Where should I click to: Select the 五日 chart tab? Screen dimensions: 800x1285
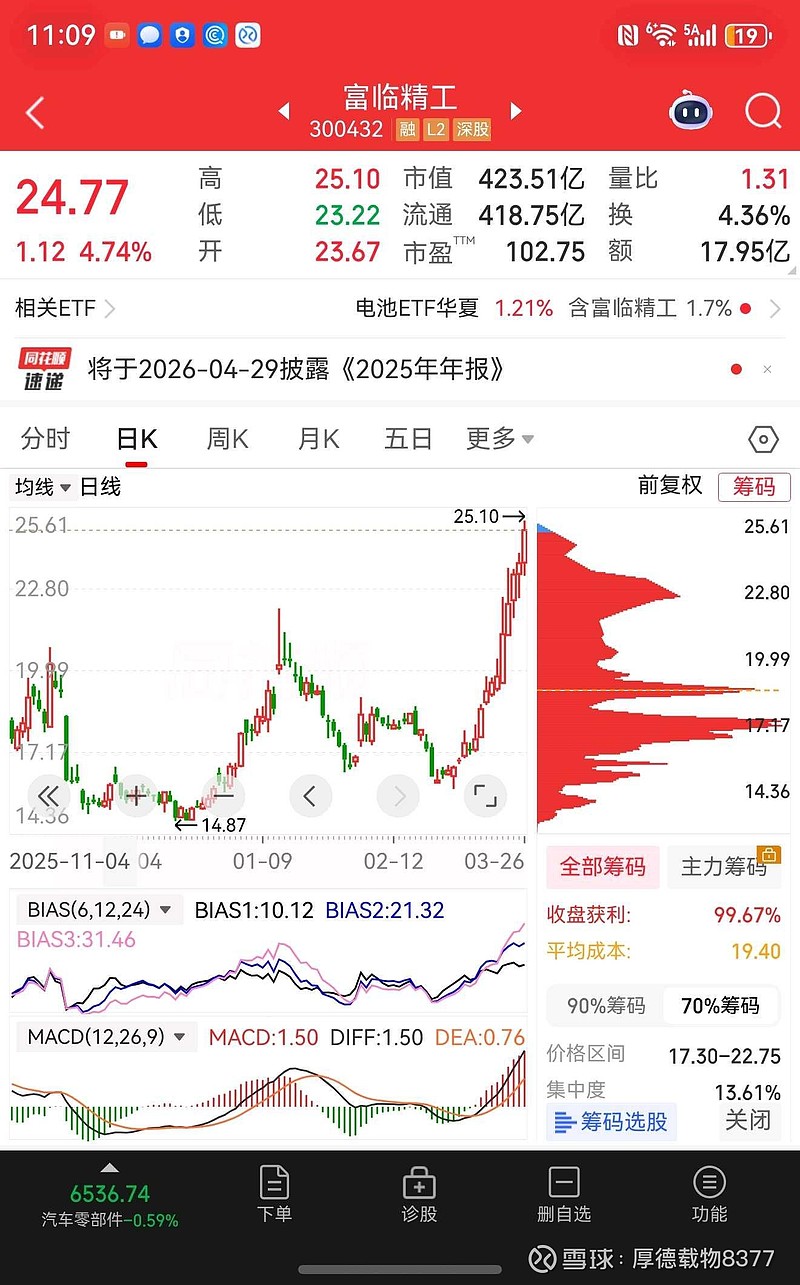(x=408, y=439)
